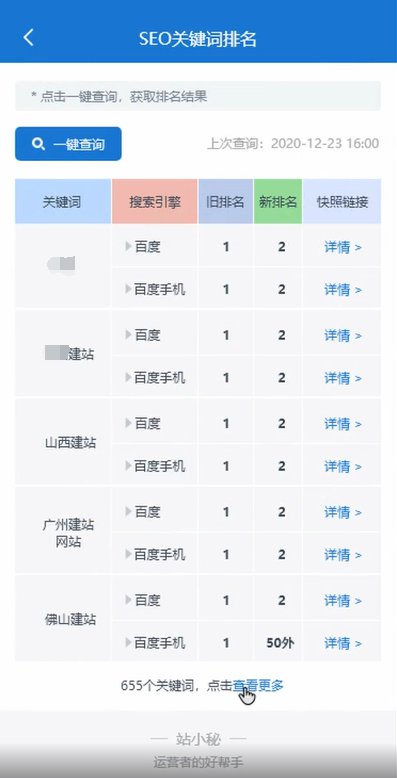This screenshot has height=778, width=397.
Task: Tap 查看更多 to load more keywords
Action: (258, 686)
